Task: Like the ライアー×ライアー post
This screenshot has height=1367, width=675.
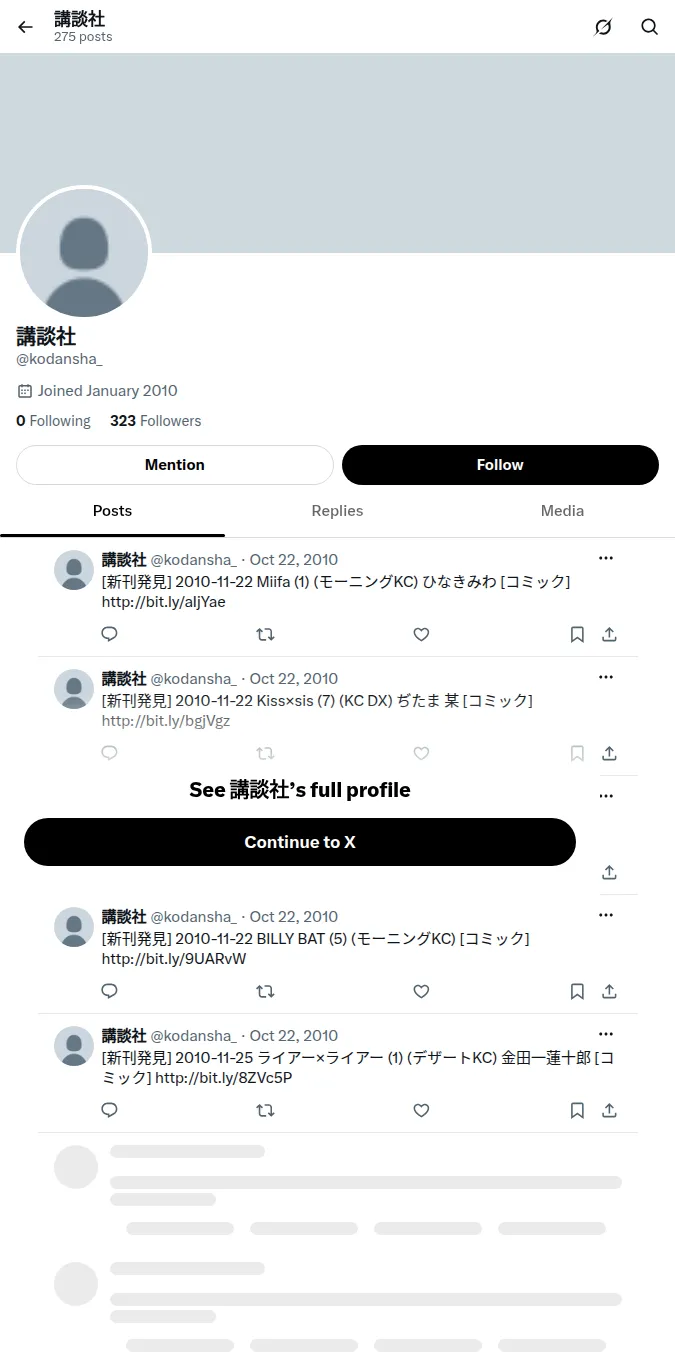Action: [421, 1110]
